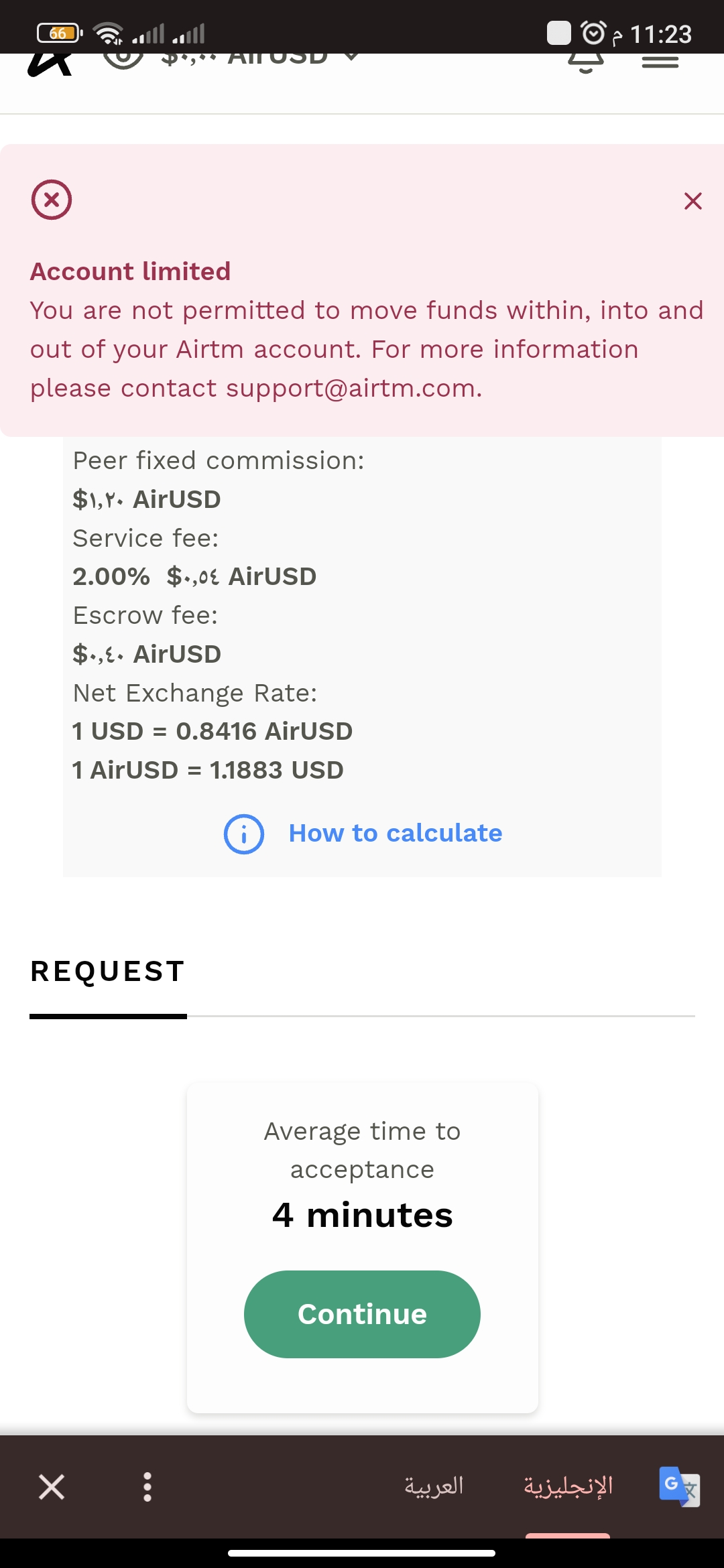The height and width of the screenshot is (1568, 724).
Task: Switch translation to العربية
Action: coord(434,1486)
